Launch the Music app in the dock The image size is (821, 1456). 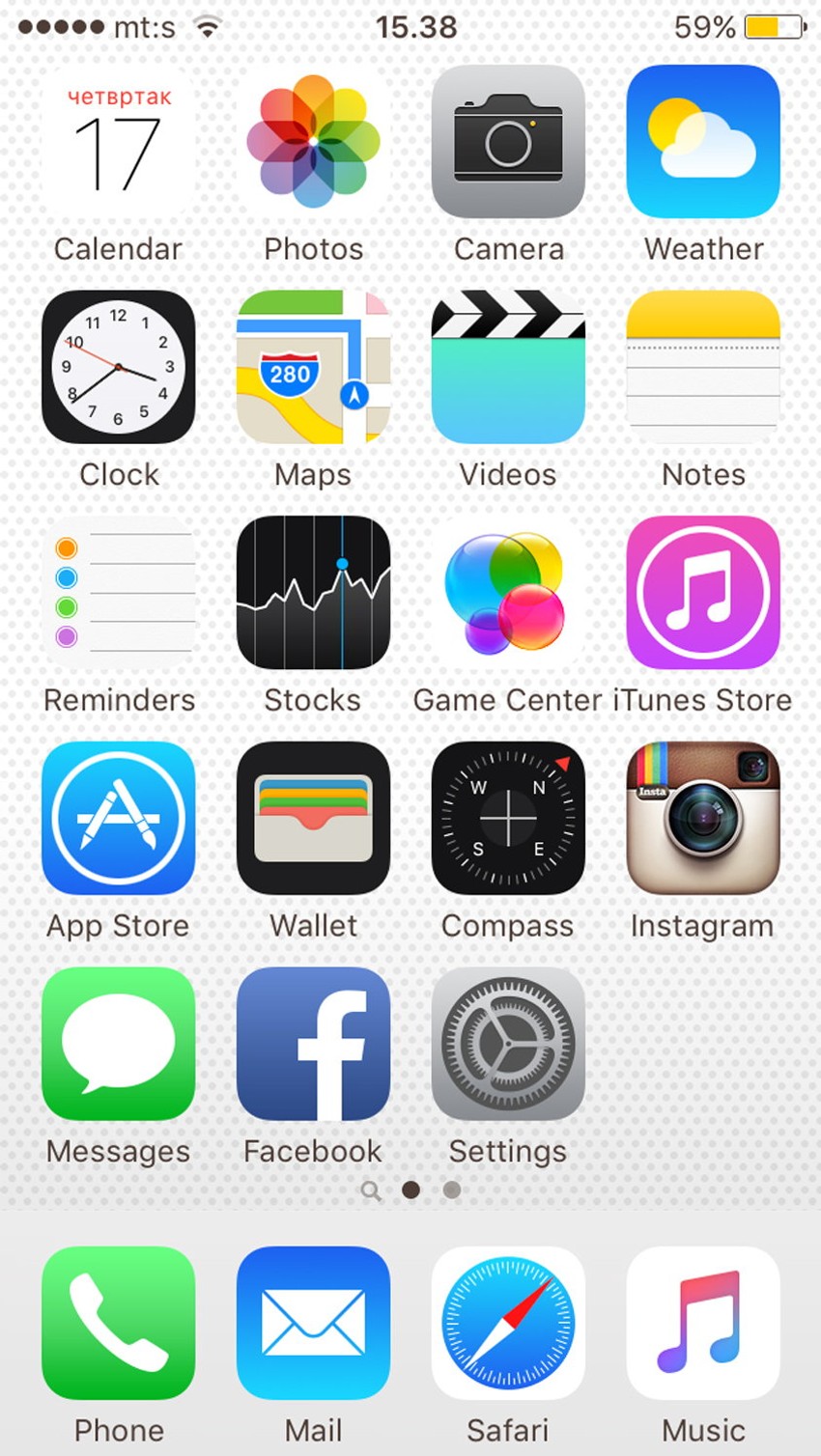703,1323
